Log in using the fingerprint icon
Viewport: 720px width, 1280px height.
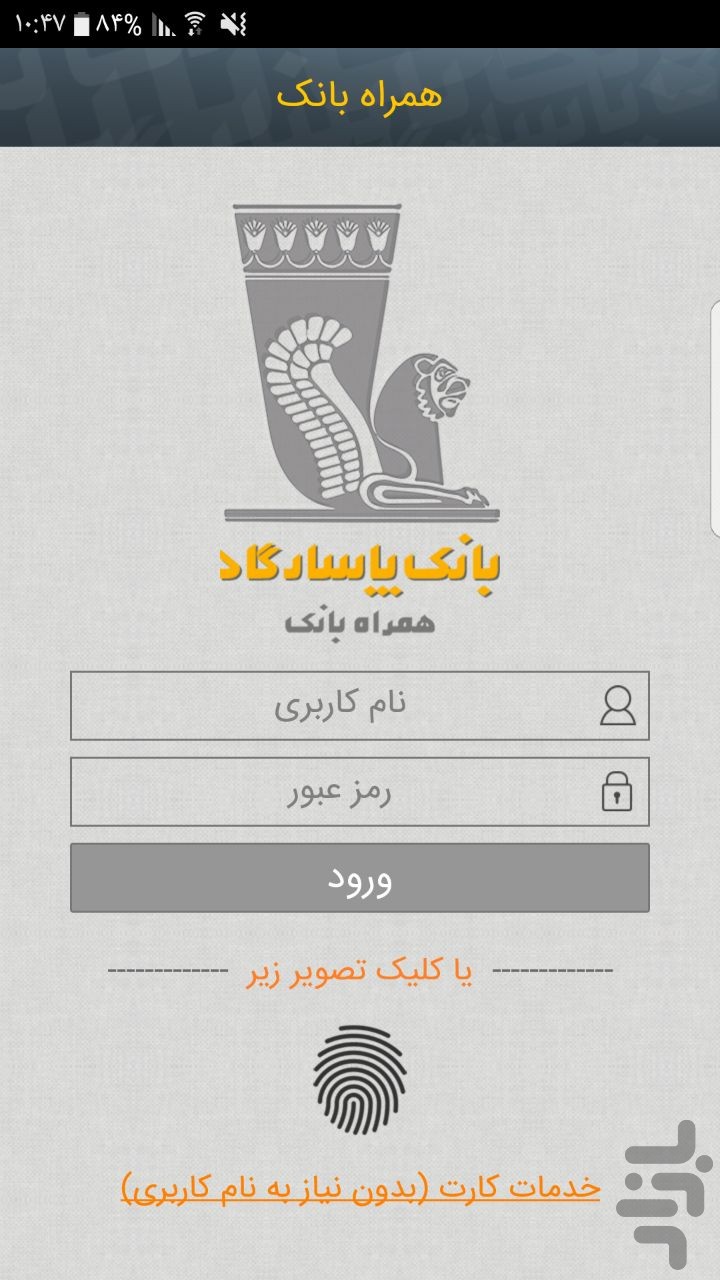[360, 1082]
